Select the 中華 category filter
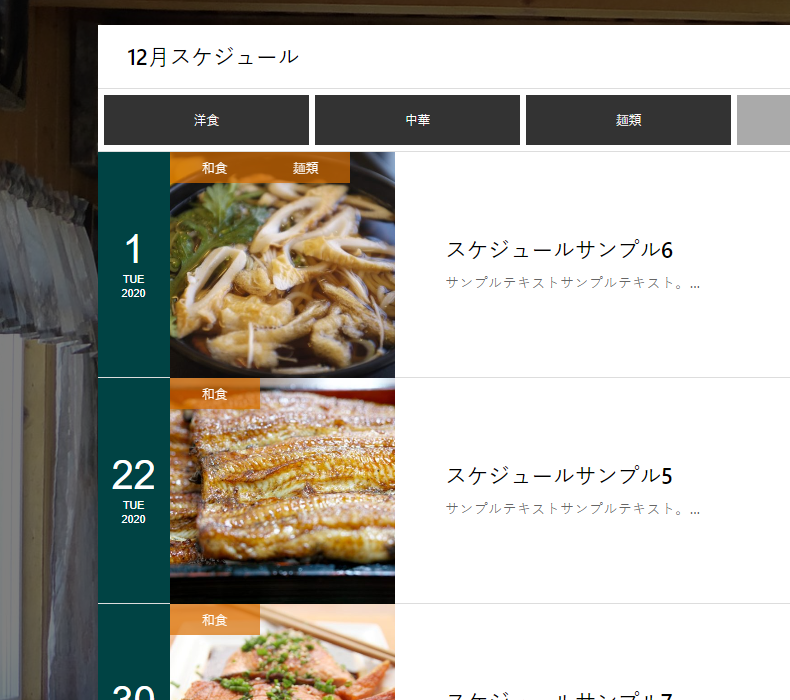The width and height of the screenshot is (790, 700). click(x=417, y=120)
